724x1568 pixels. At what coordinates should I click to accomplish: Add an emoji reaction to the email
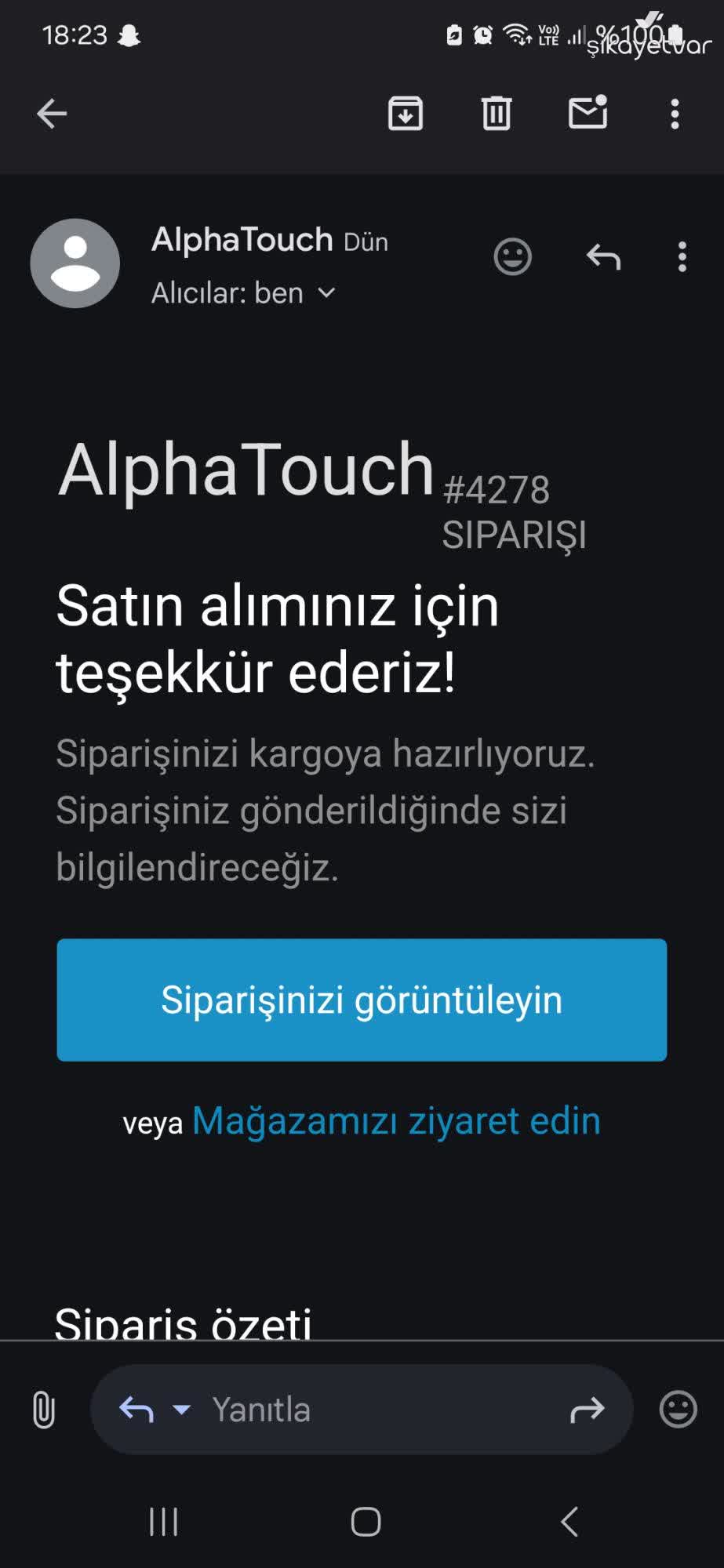coord(514,257)
